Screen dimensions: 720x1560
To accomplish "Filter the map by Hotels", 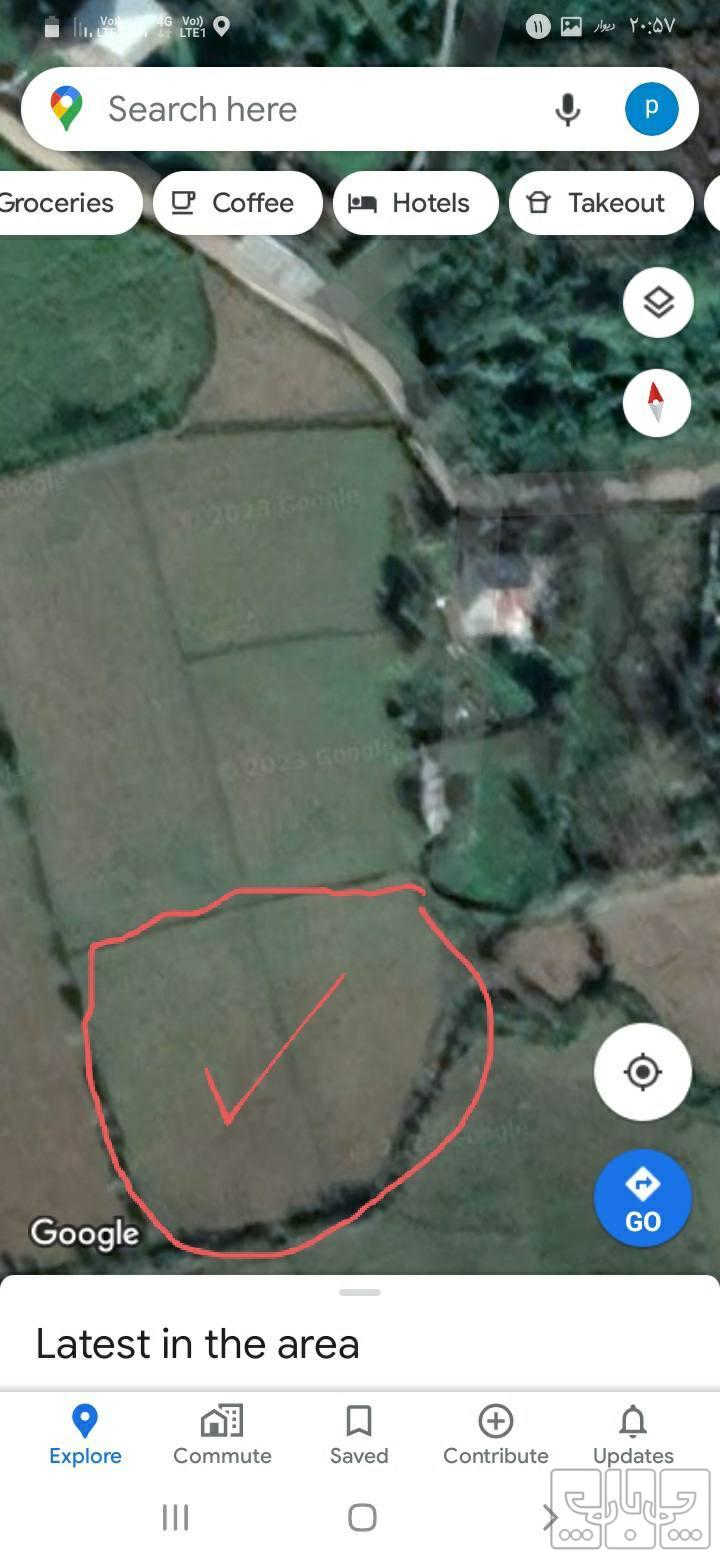I will tap(415, 203).
